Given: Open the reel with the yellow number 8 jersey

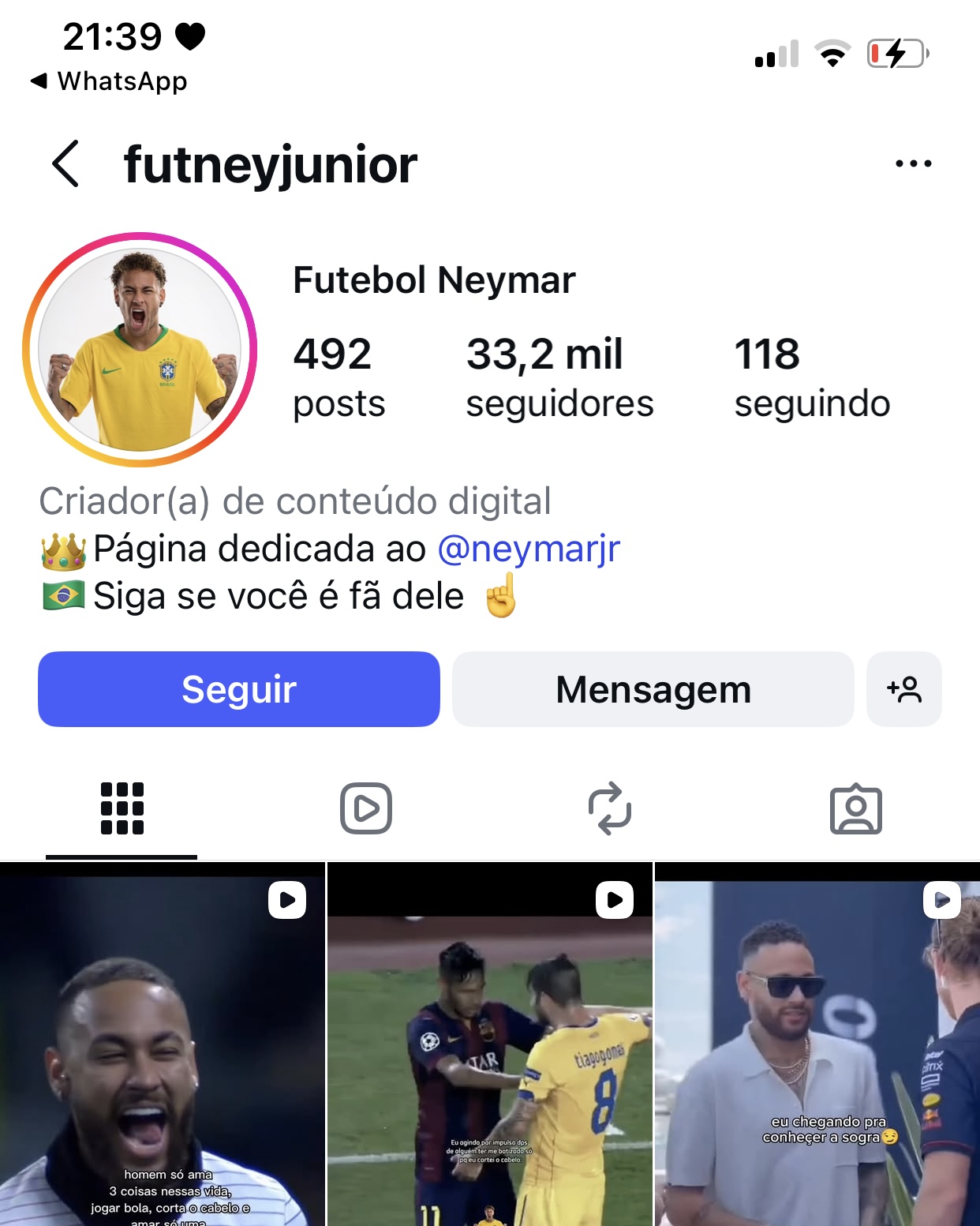Looking at the screenshot, I should 490,1050.
